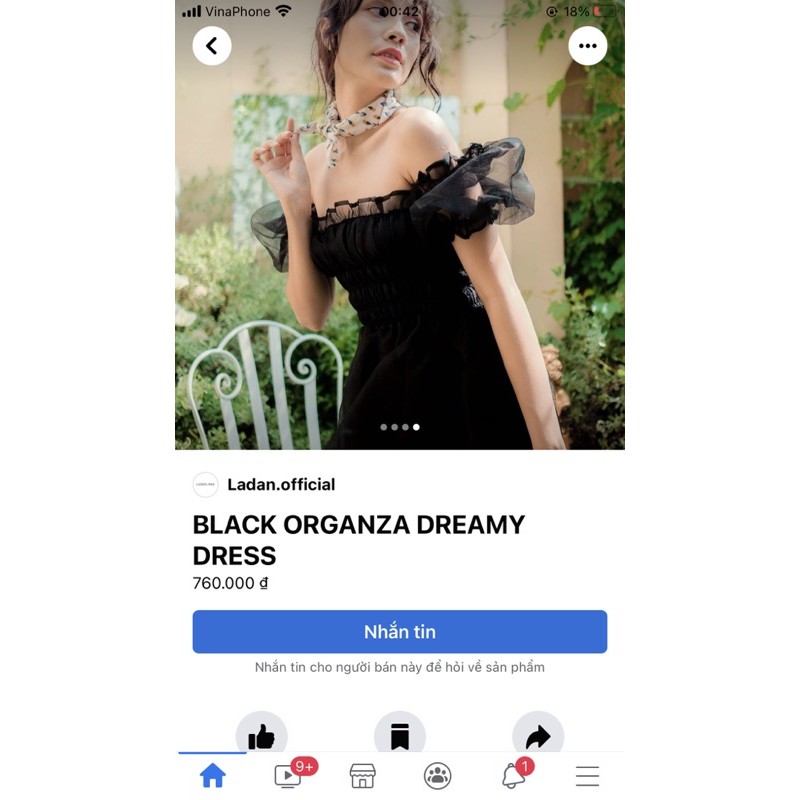
Task: Open the hamburger menu tab
Action: [x=587, y=776]
